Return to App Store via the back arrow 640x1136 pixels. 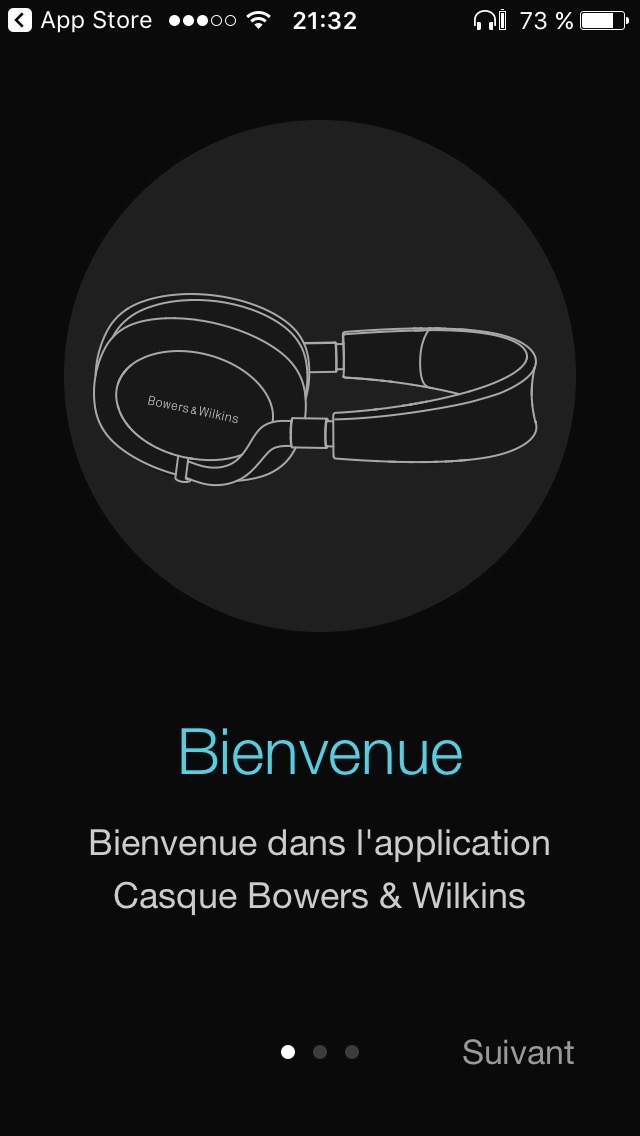[x=20, y=20]
